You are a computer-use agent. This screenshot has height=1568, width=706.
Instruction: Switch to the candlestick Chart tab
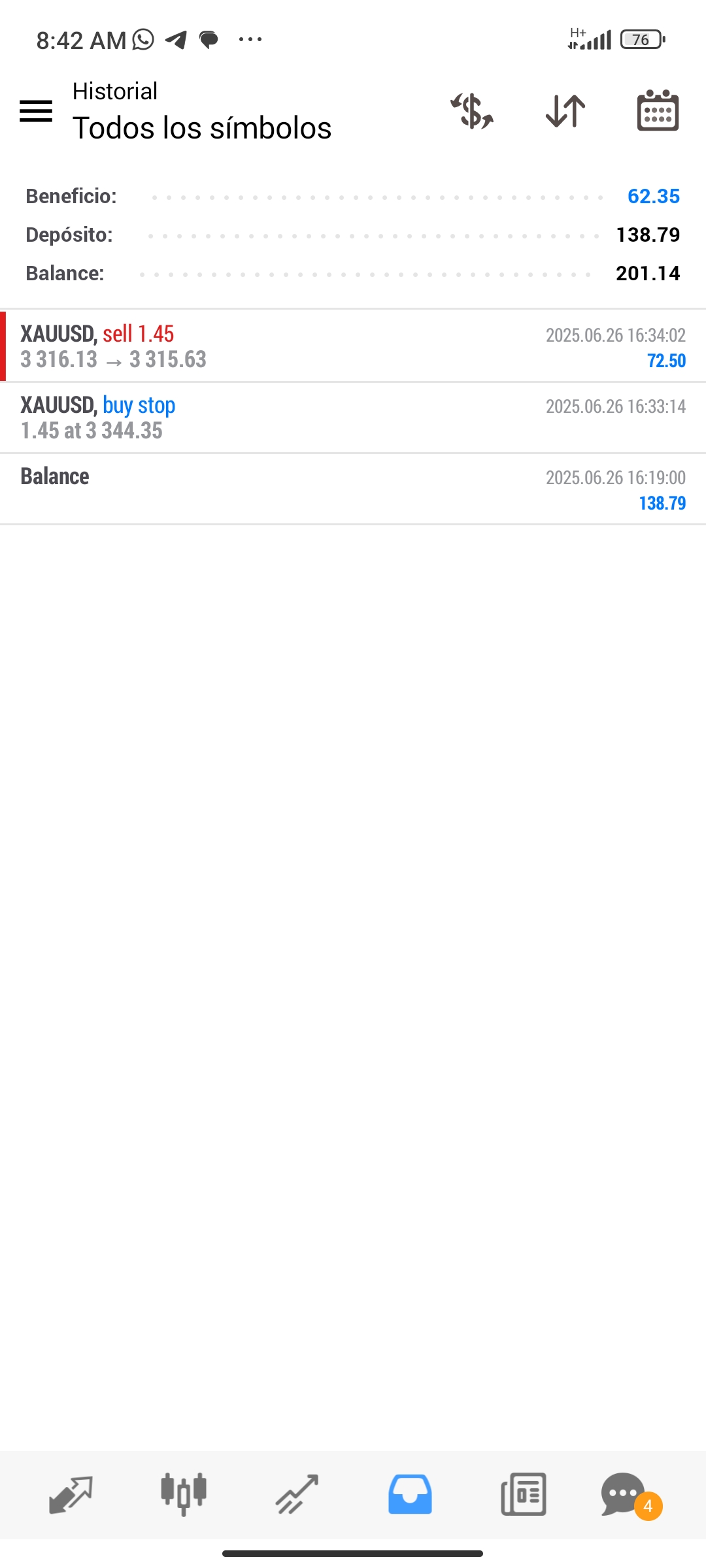[x=184, y=1494]
